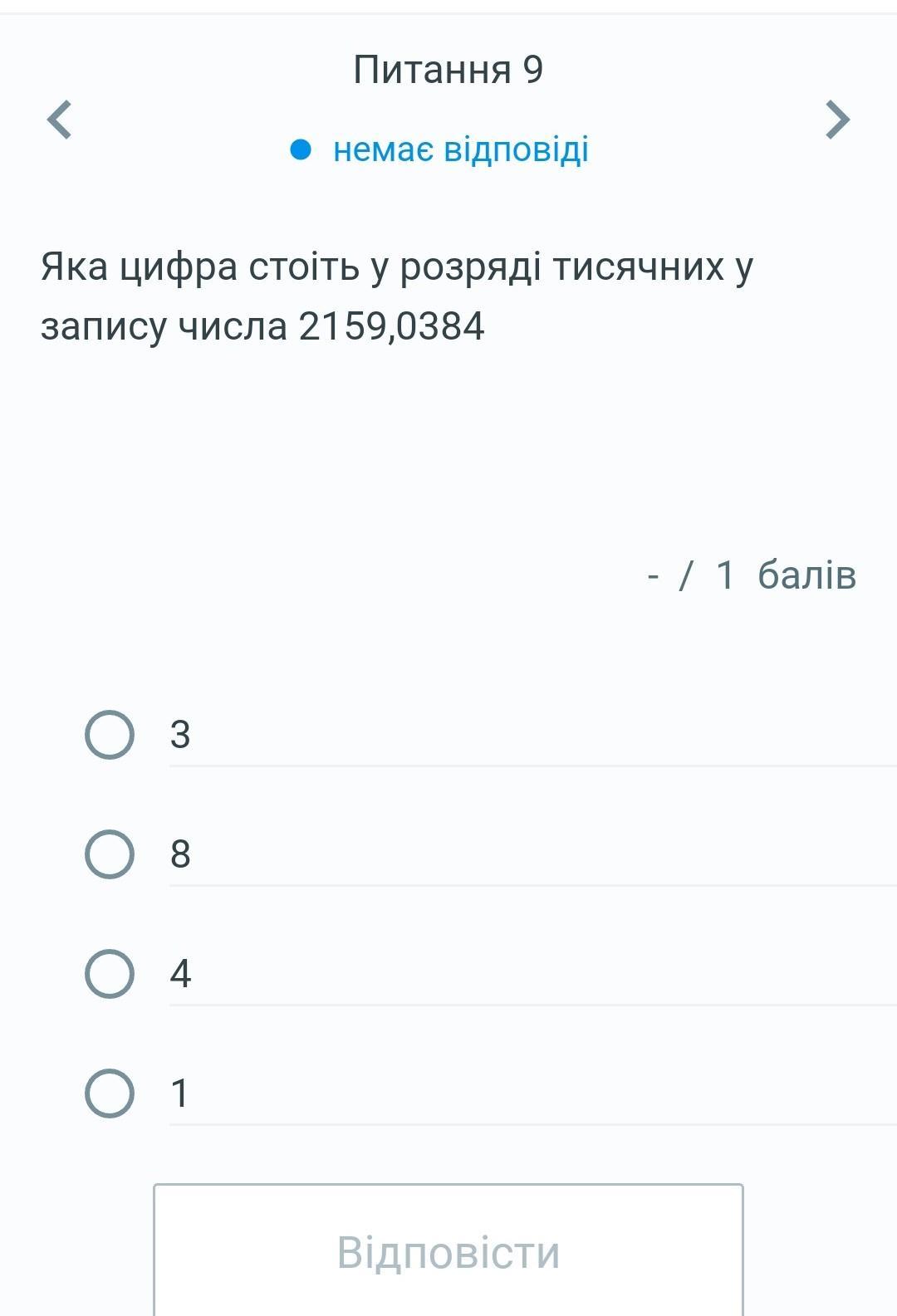Mark answer option 1
The height and width of the screenshot is (1316, 897).
110,1093
